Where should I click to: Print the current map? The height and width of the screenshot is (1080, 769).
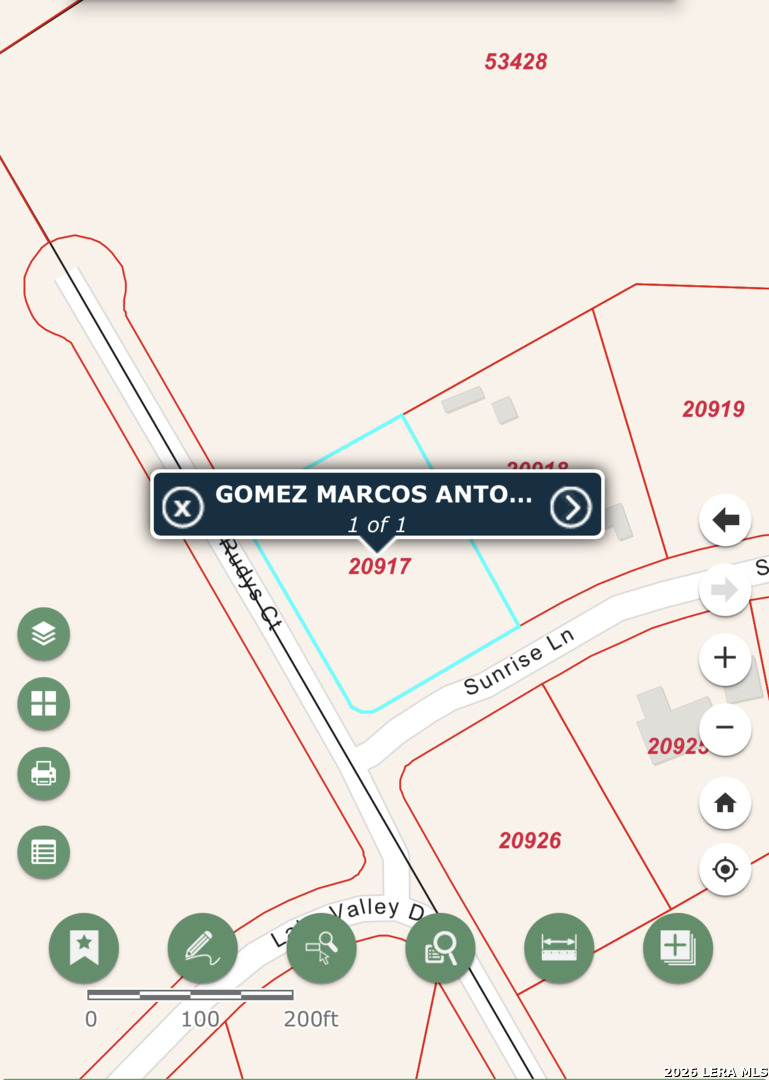[44, 773]
